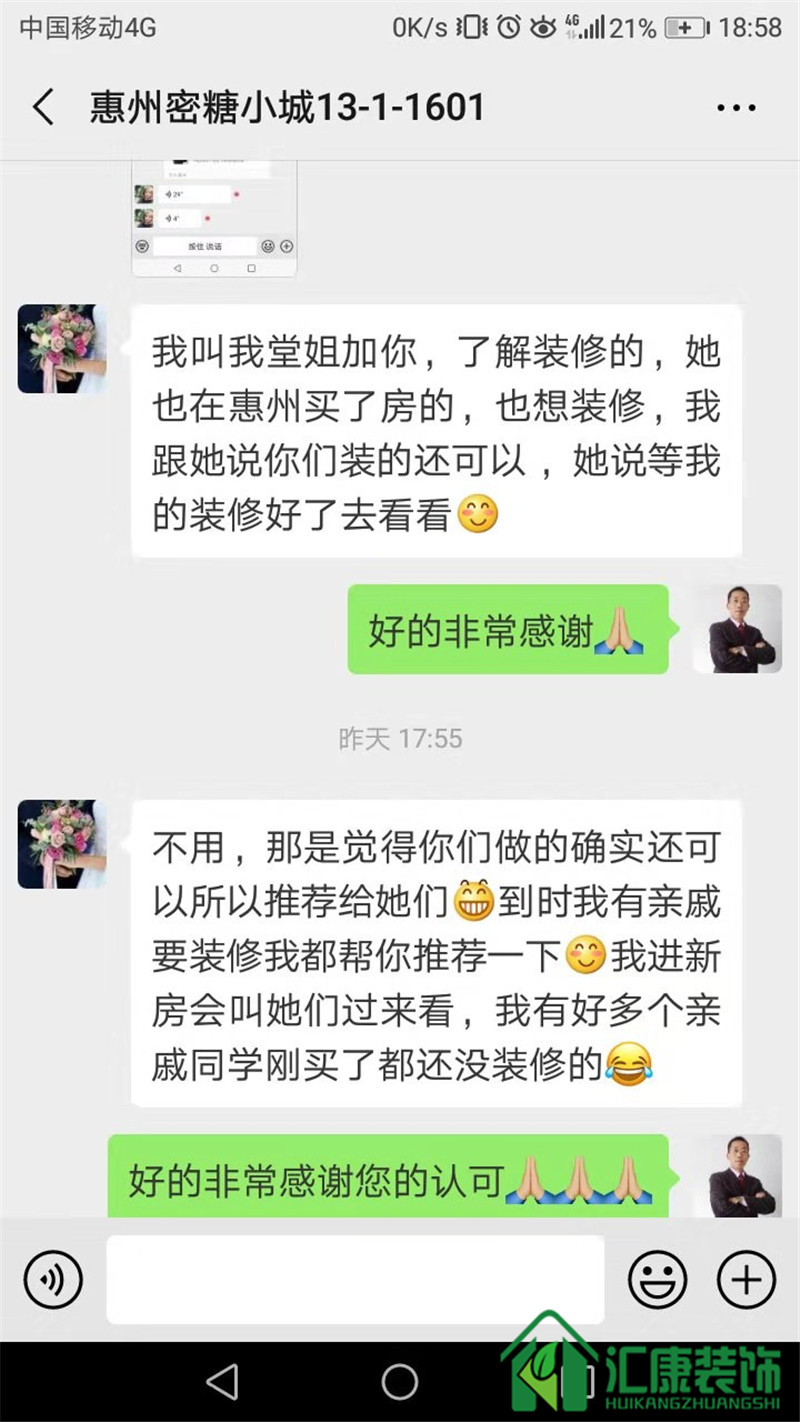Tap system back navigation button
The width and height of the screenshot is (800, 1422).
tap(222, 1382)
